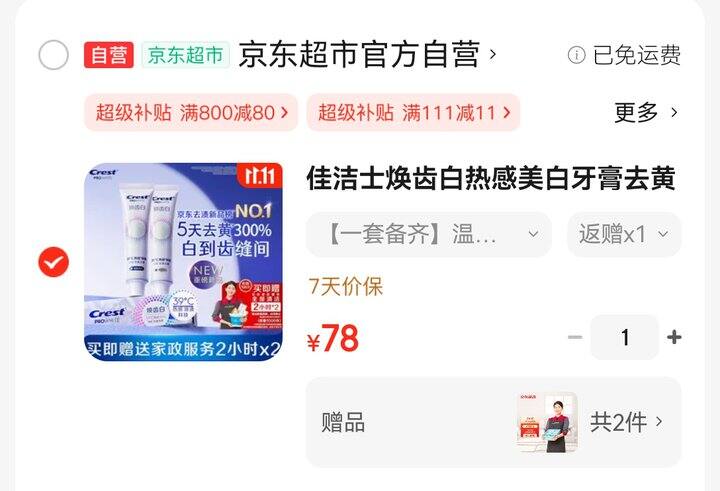720x491 pixels.
Task: Open the 超级补贴 满111减11 coupon
Action: pyautogui.click(x=413, y=112)
